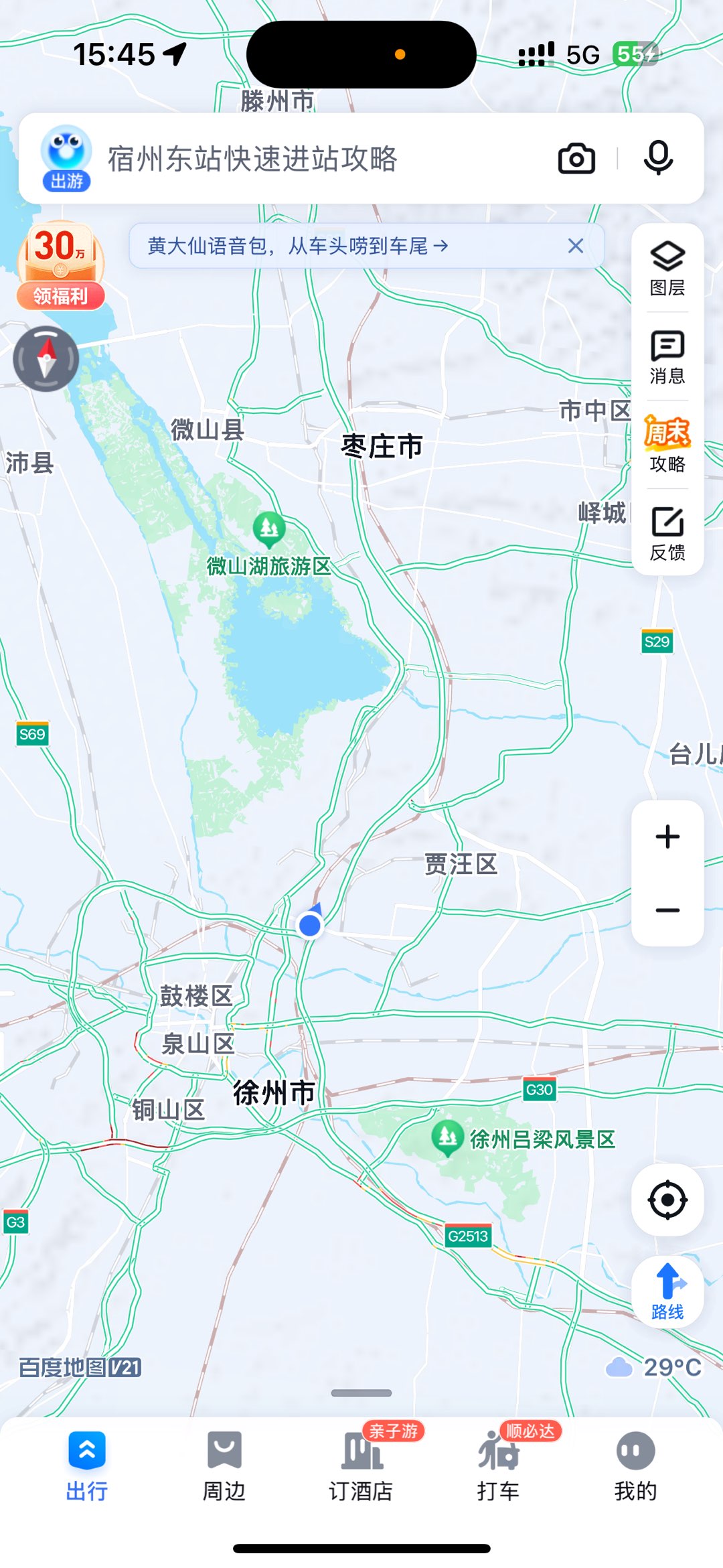Open 反馈 feedback

click(667, 533)
